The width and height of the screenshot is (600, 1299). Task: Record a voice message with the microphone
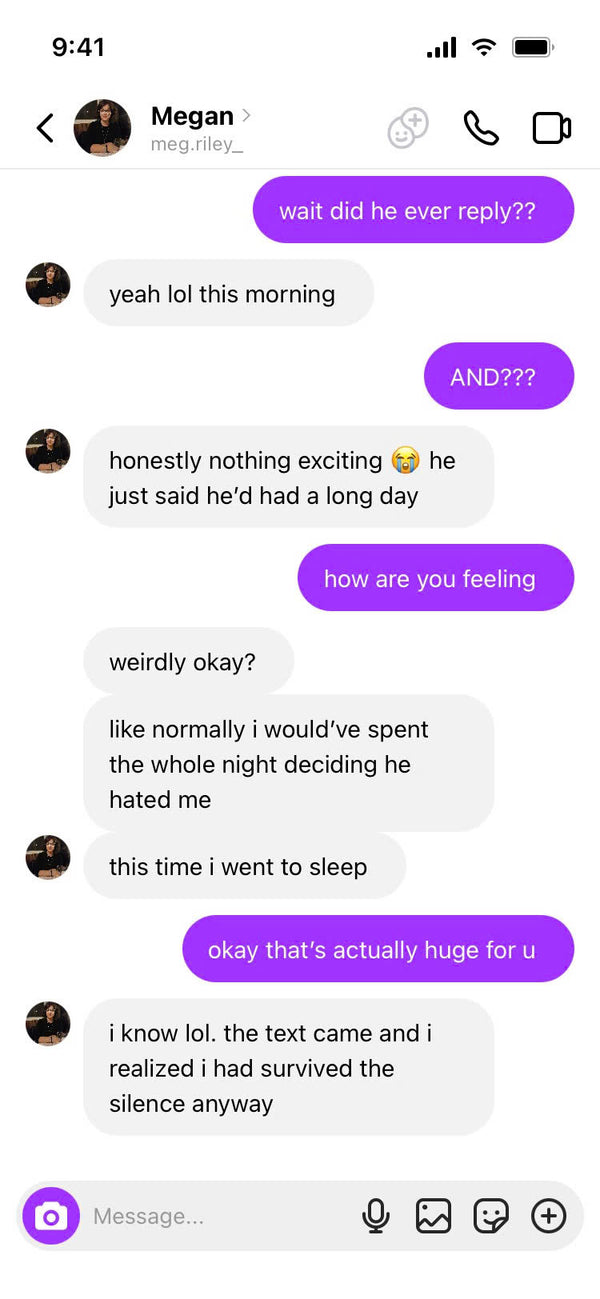[376, 1216]
